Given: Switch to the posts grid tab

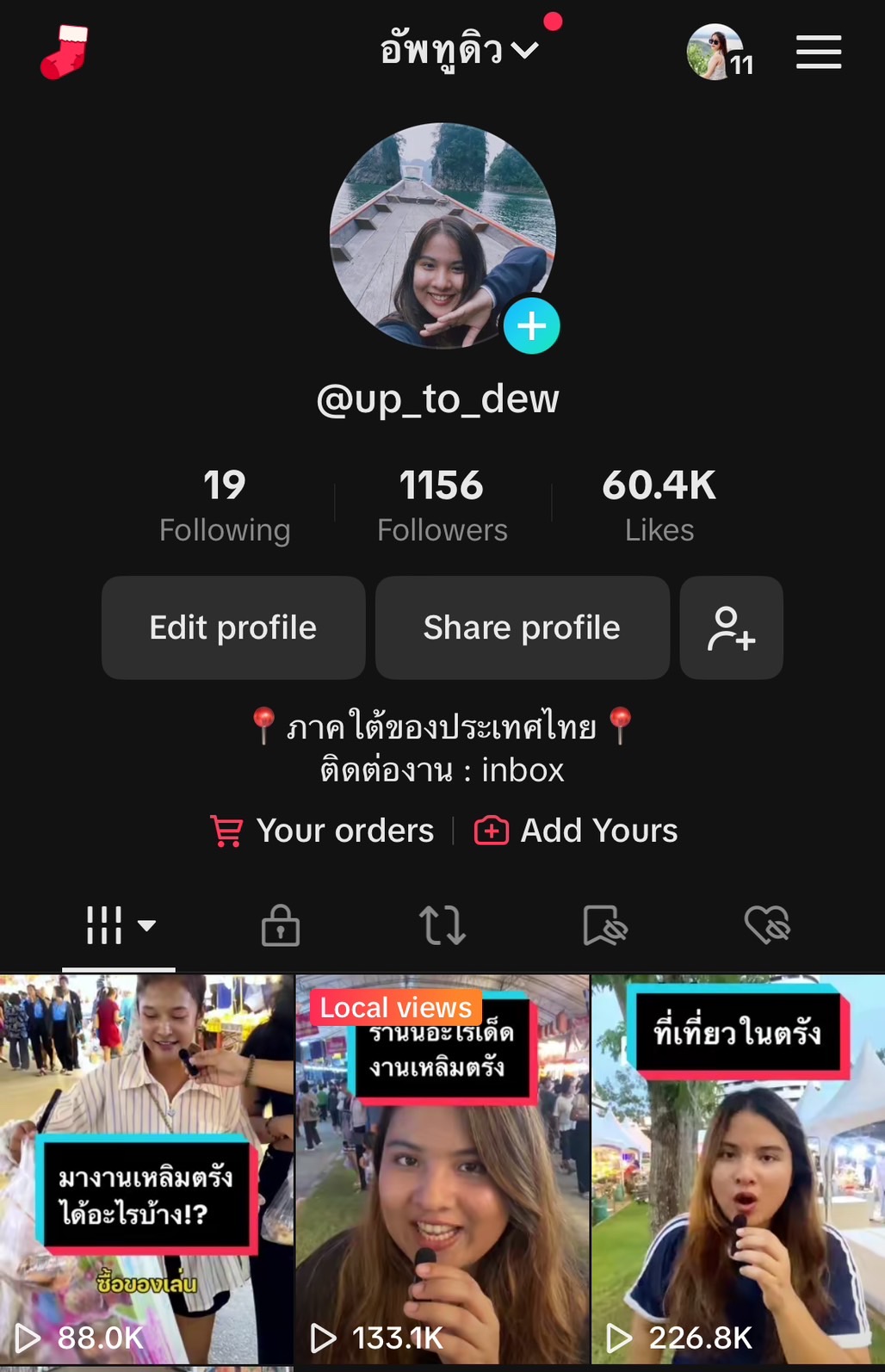Looking at the screenshot, I should (119, 926).
